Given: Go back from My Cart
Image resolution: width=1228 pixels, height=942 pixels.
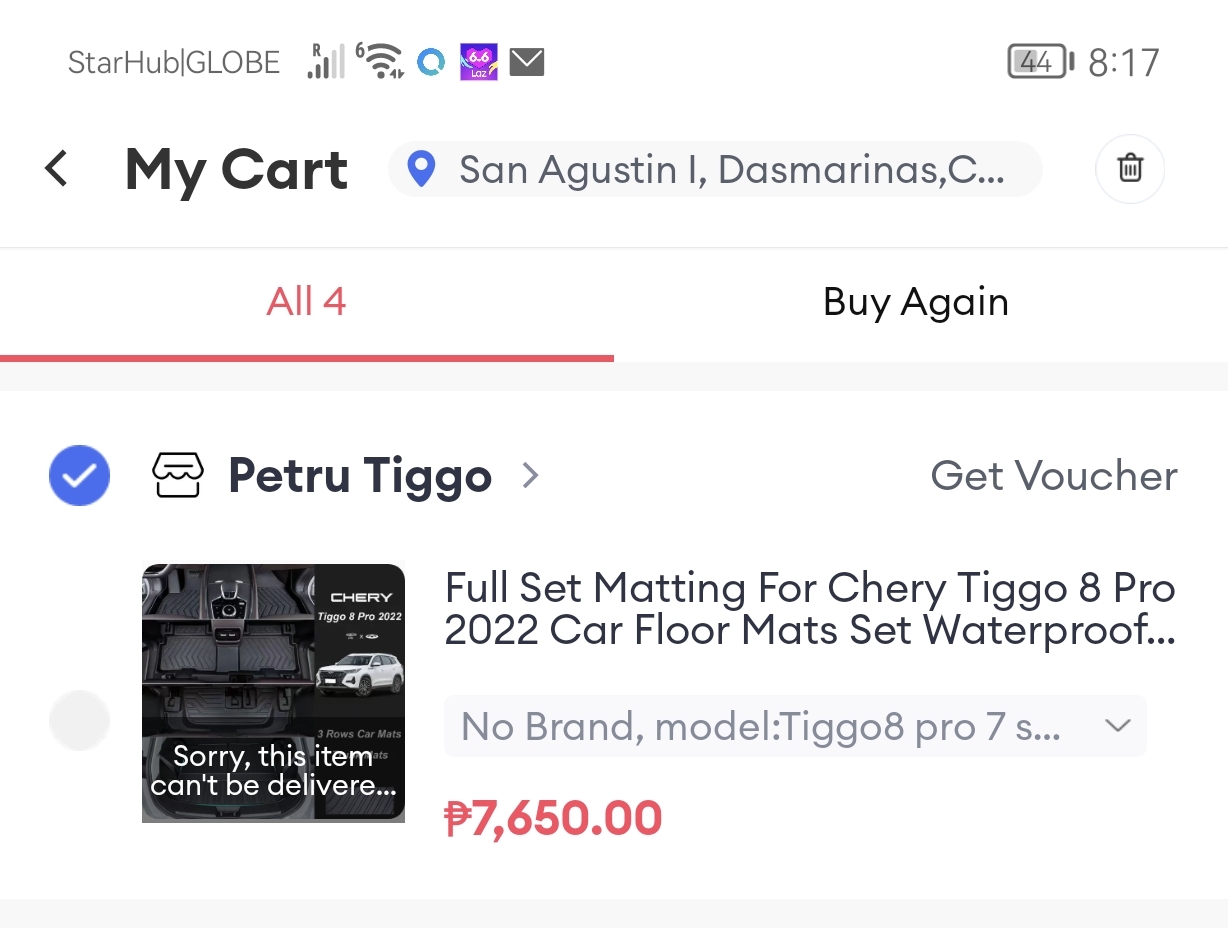Looking at the screenshot, I should pyautogui.click(x=57, y=169).
